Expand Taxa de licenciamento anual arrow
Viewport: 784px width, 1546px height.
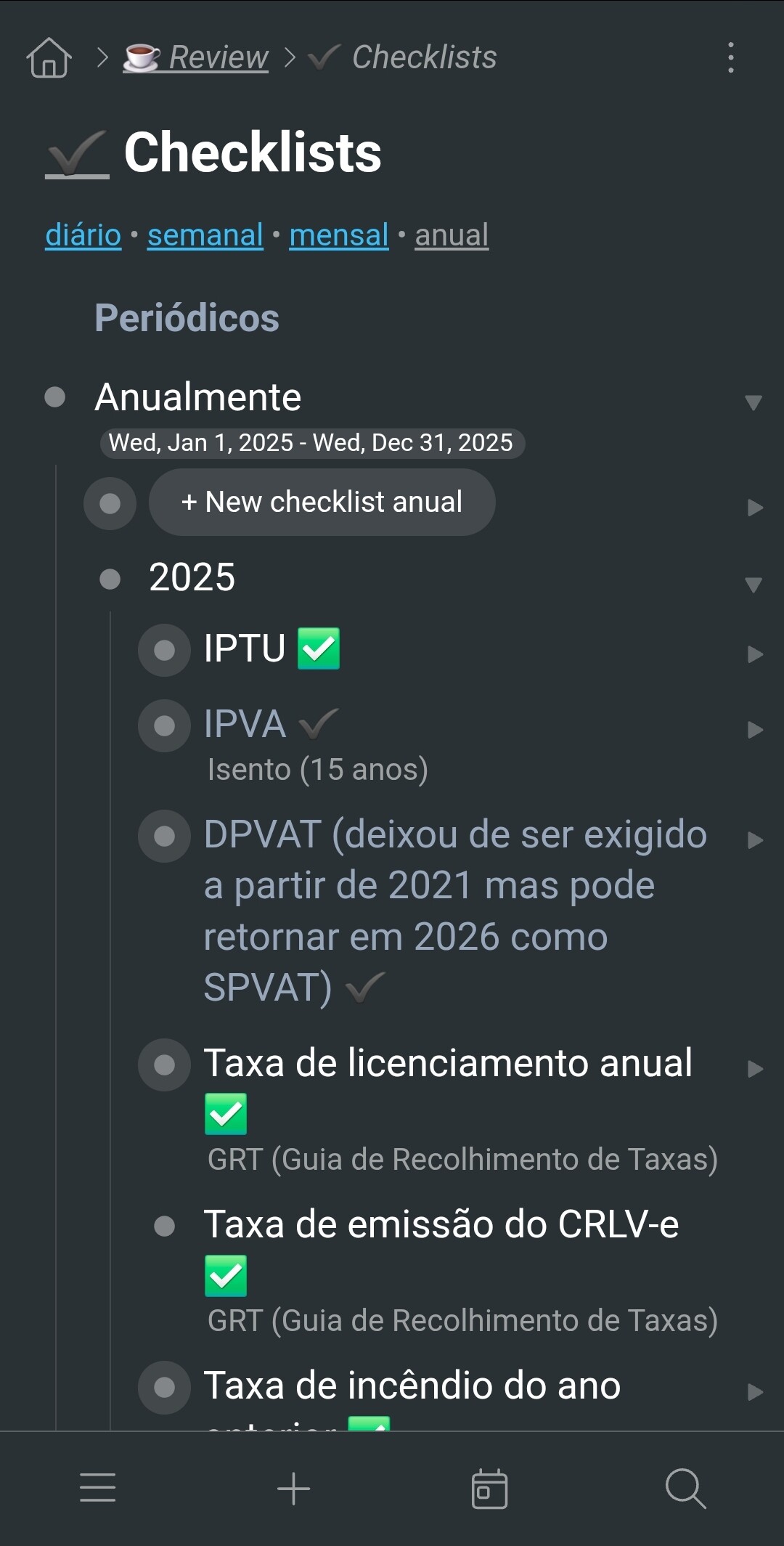click(755, 1069)
